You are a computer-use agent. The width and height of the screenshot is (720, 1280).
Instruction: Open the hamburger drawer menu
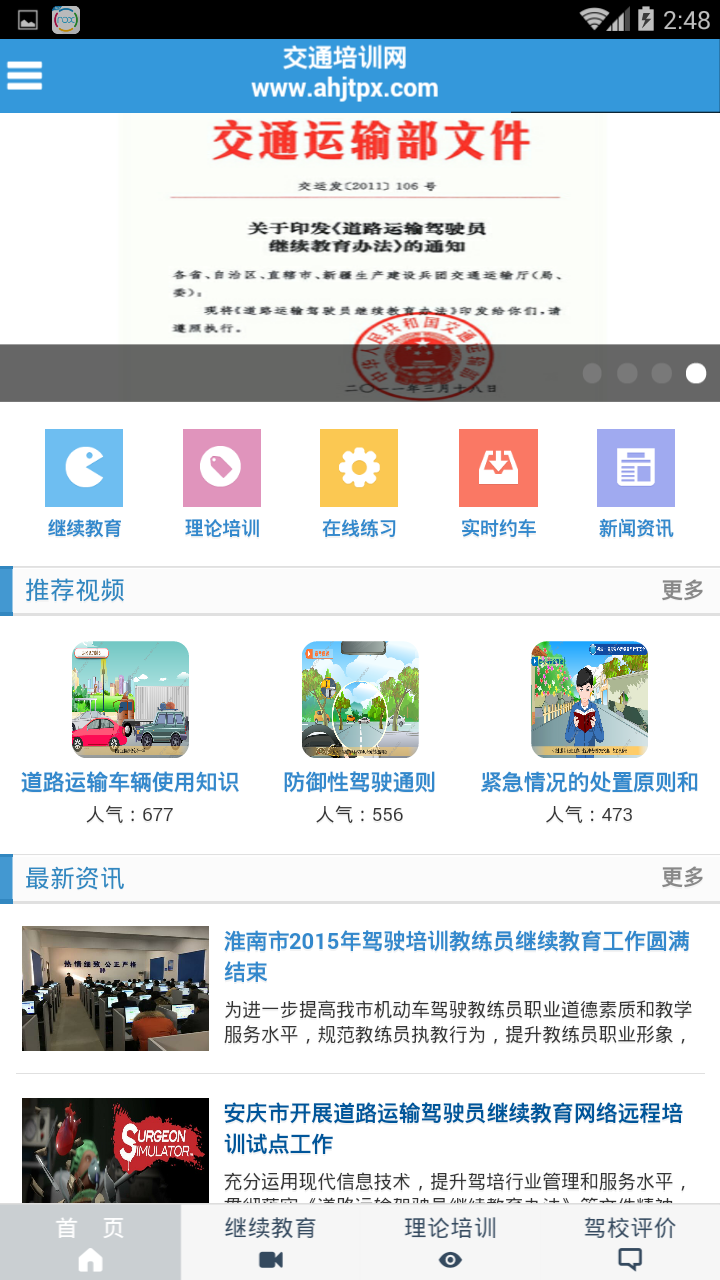point(25,76)
